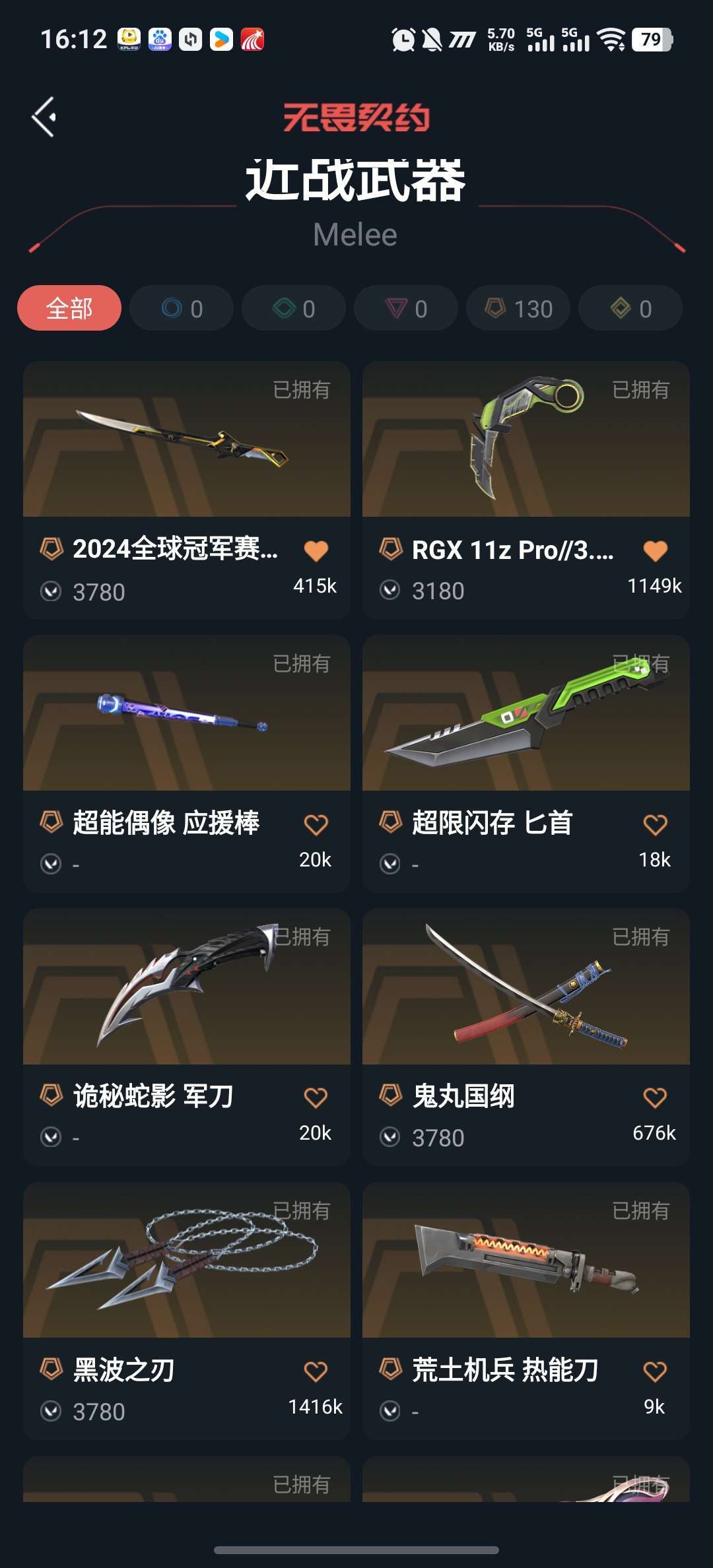Go back using the arrow at top

pyautogui.click(x=44, y=117)
